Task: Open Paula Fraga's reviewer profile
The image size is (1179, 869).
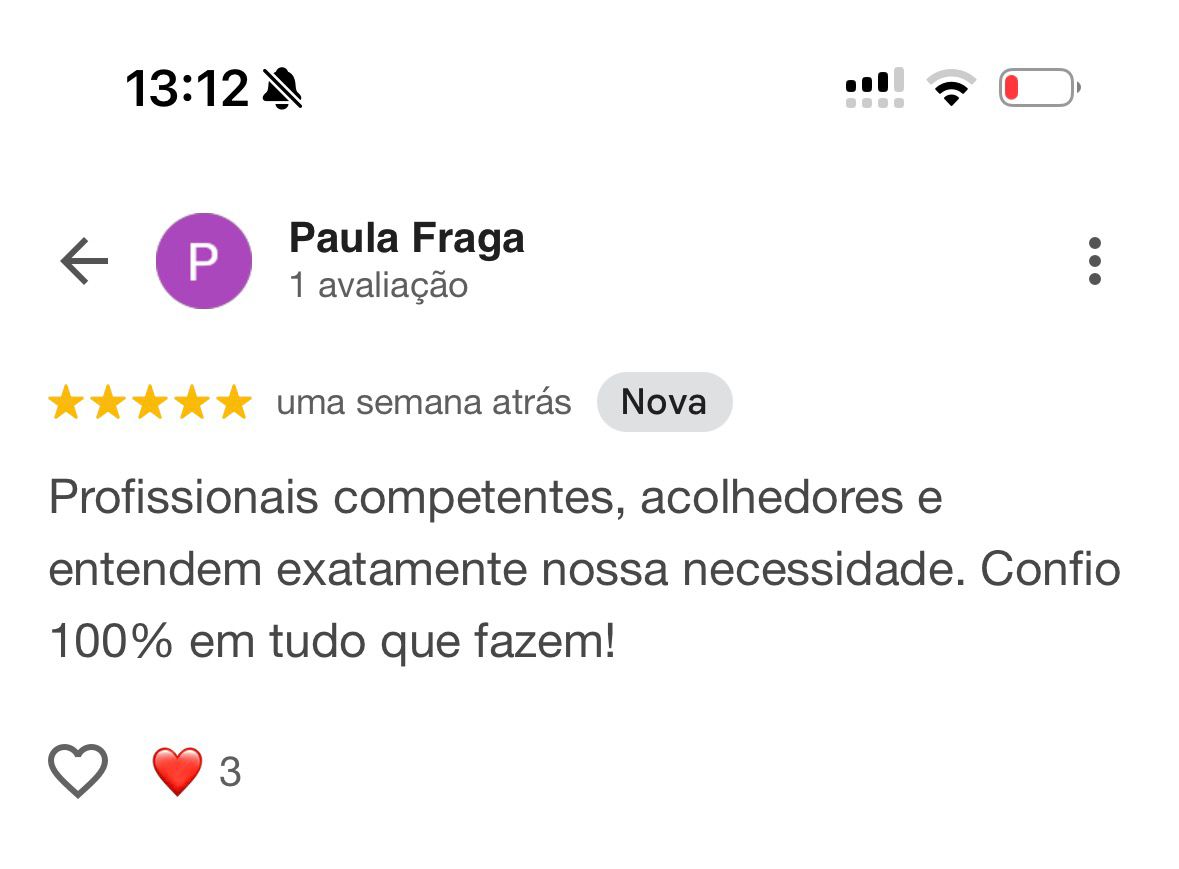Action: pos(405,240)
